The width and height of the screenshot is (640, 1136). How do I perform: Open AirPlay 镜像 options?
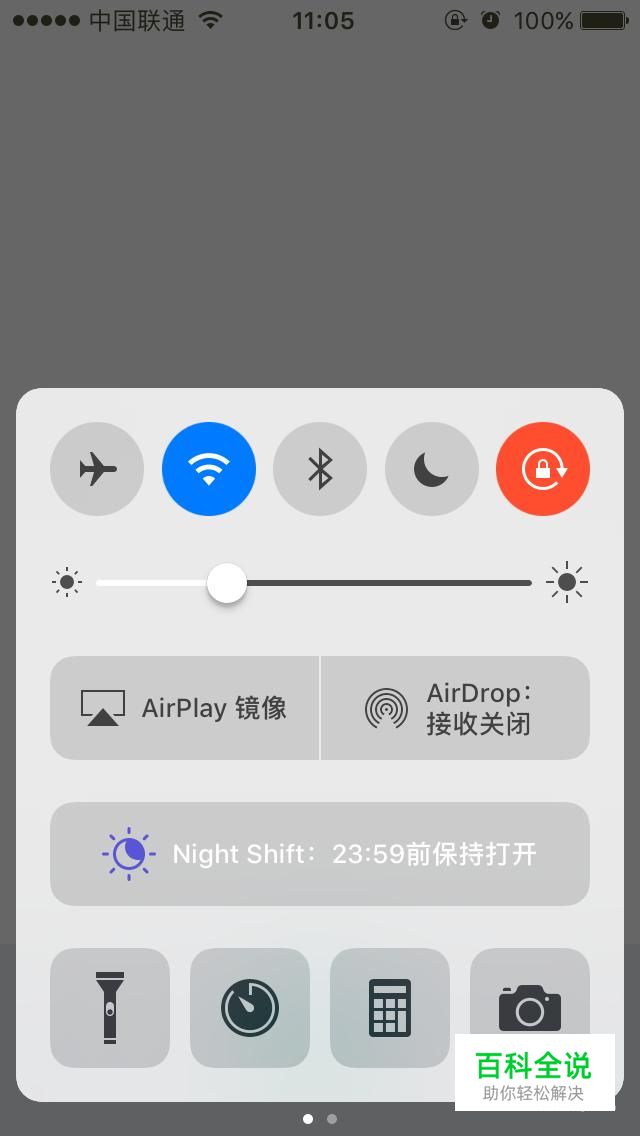tap(185, 708)
